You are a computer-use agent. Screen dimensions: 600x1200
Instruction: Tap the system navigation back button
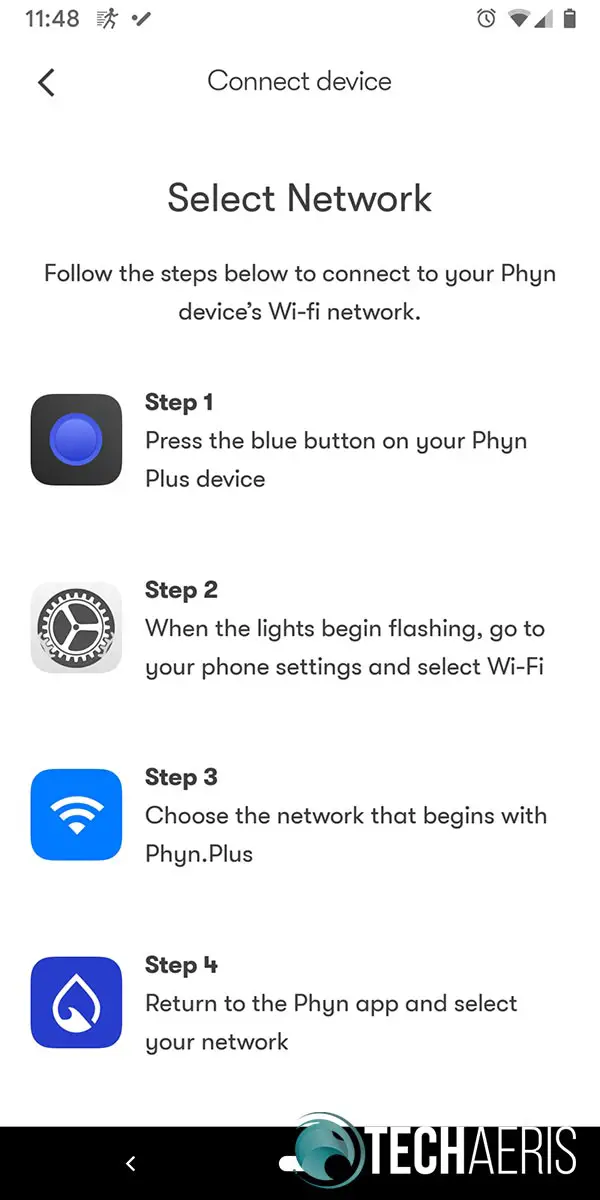pos(130,1163)
